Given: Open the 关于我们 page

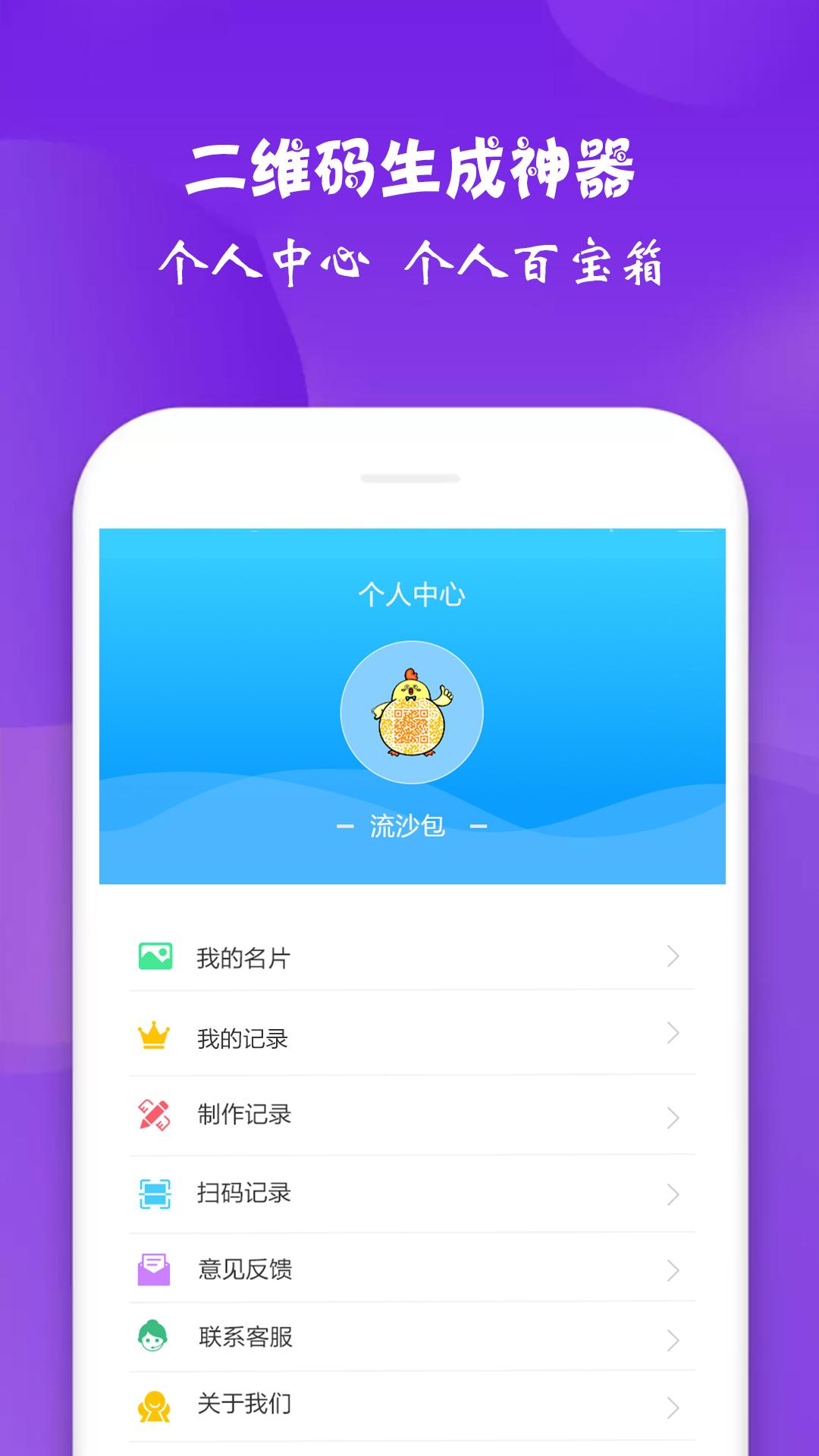Looking at the screenshot, I should (244, 1404).
